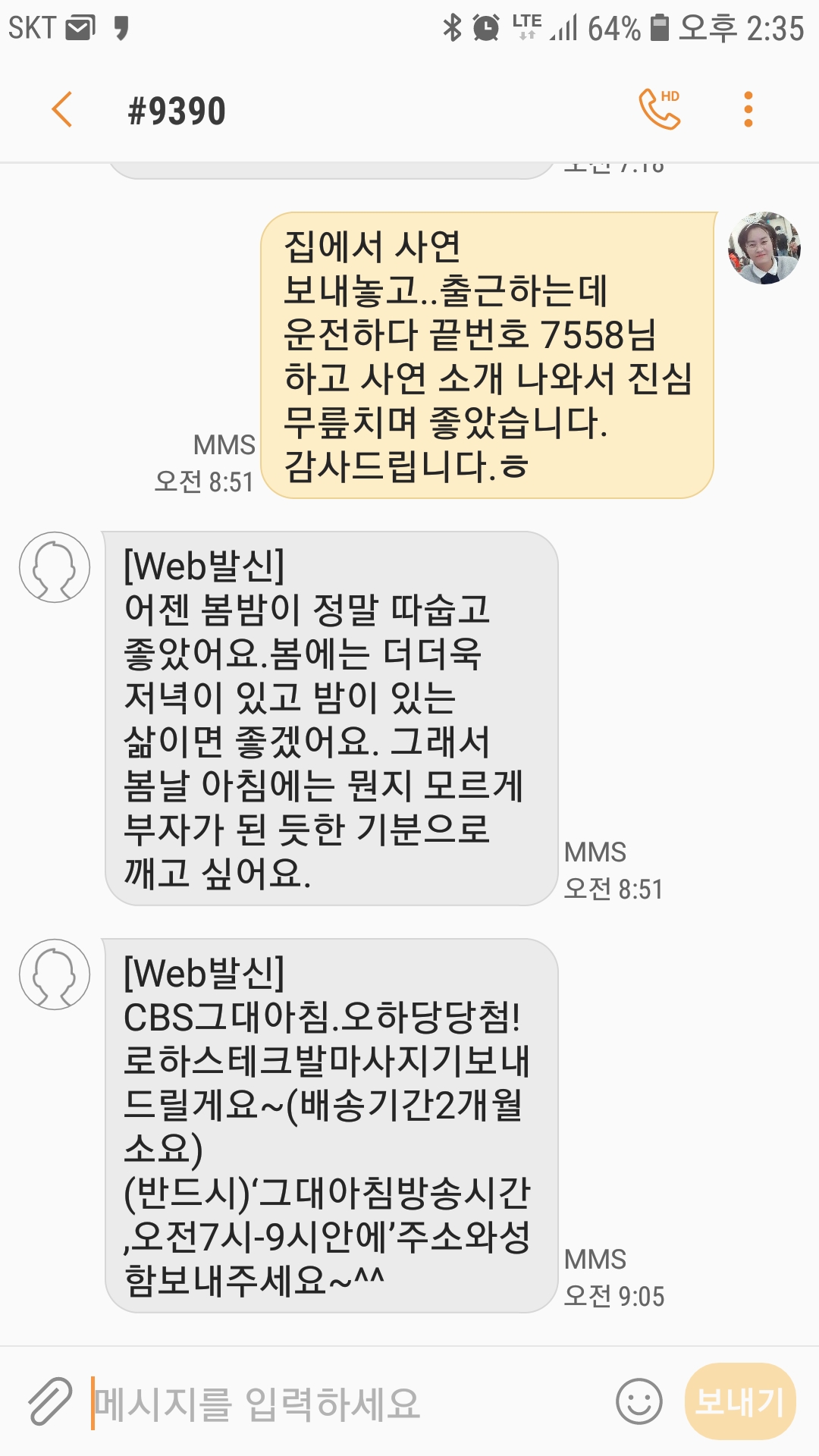Open sender avatar beside CBS그대아침 message

click(55, 974)
